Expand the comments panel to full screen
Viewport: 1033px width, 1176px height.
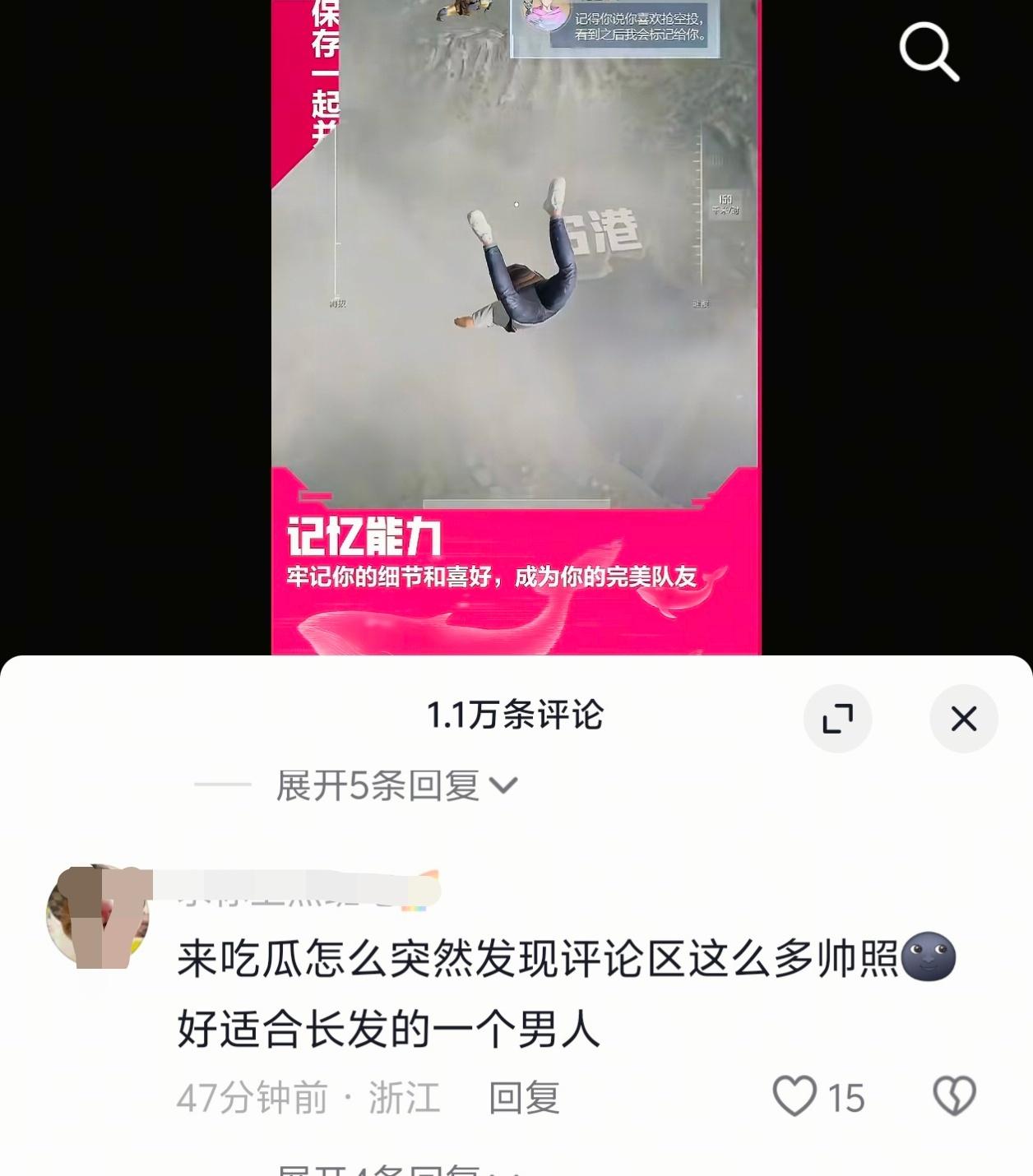837,719
